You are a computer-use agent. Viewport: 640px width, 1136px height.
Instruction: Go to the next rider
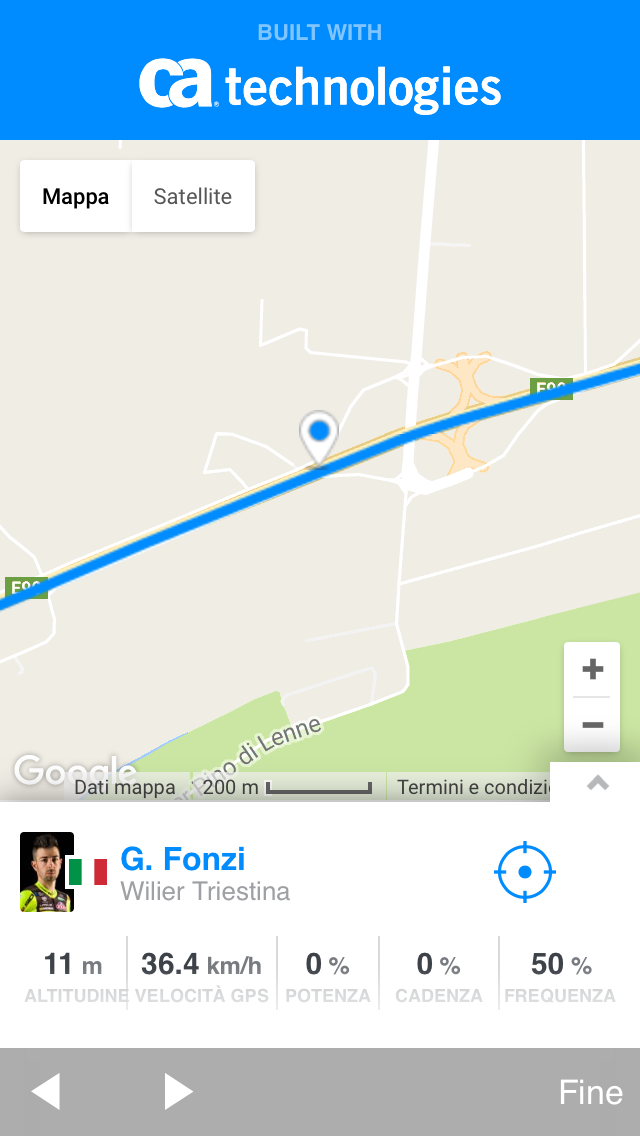[177, 1091]
